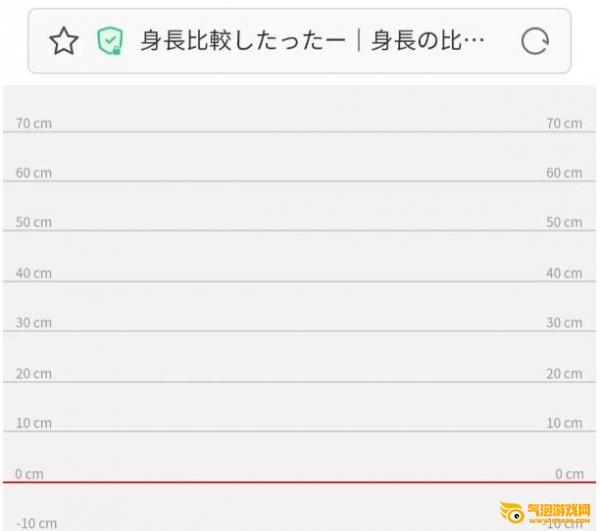Bookmark this page with the star icon
This screenshot has width=600, height=531.
63,41
